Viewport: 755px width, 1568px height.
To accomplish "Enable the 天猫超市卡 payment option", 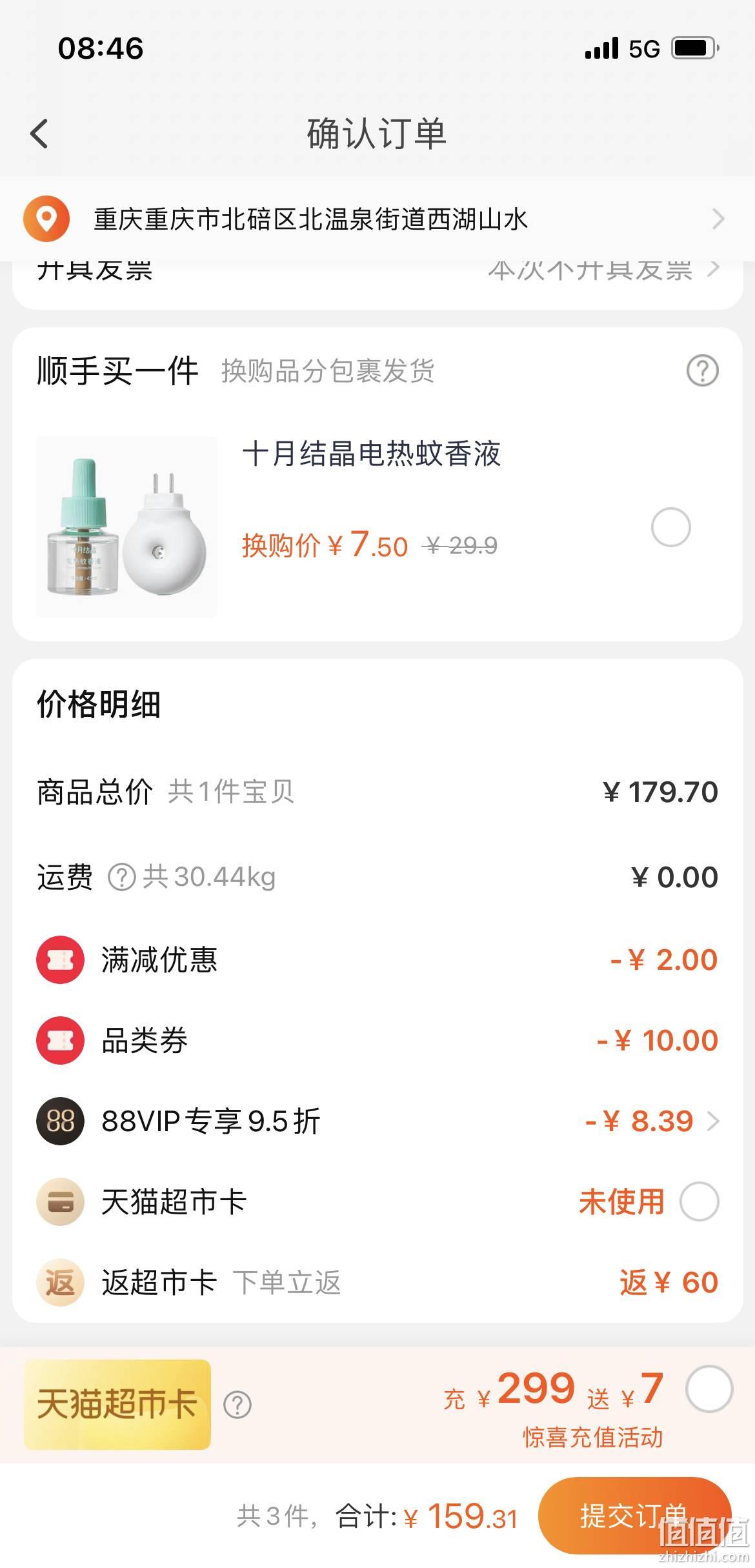I will 700,1201.
